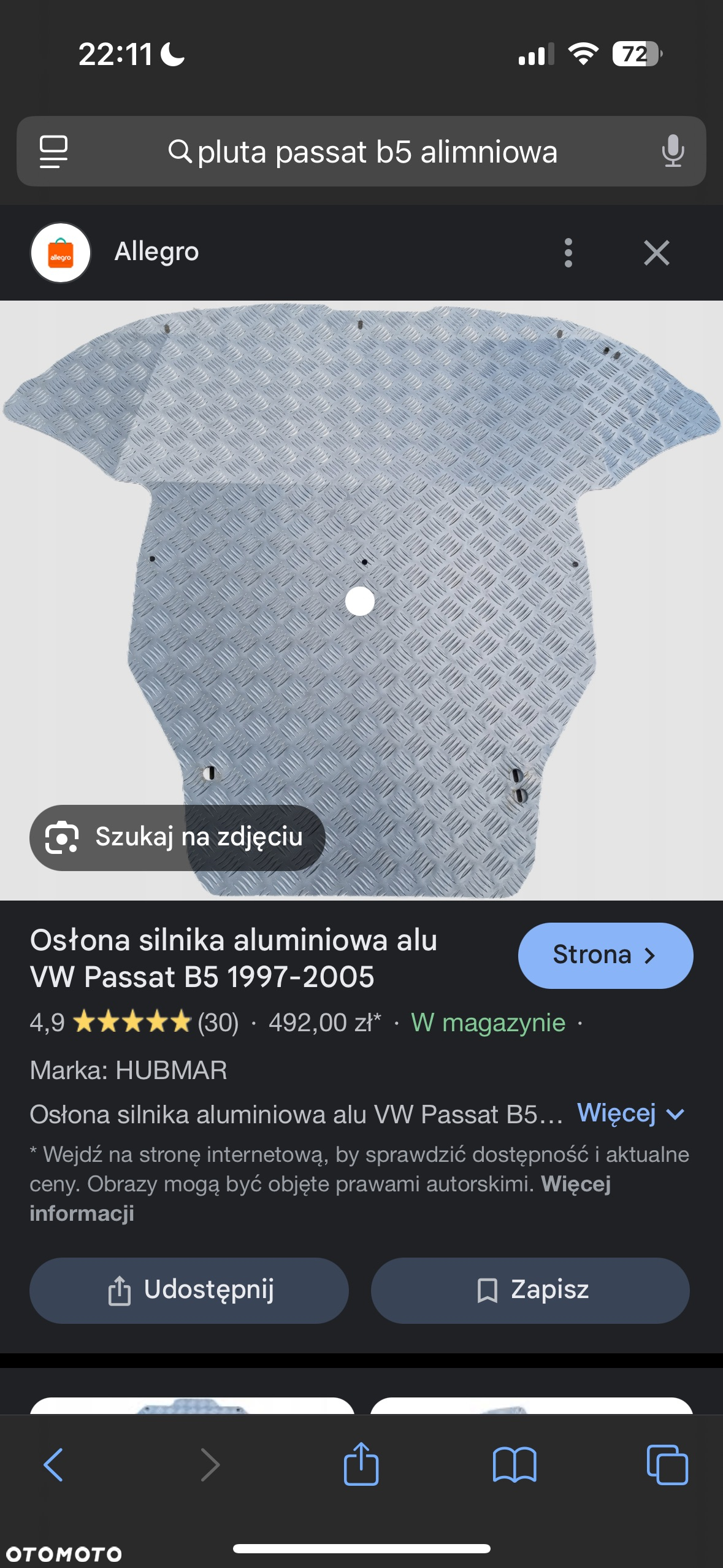Open the three-dot menu next to Allegro
This screenshot has height=1568, width=723.
coord(568,253)
